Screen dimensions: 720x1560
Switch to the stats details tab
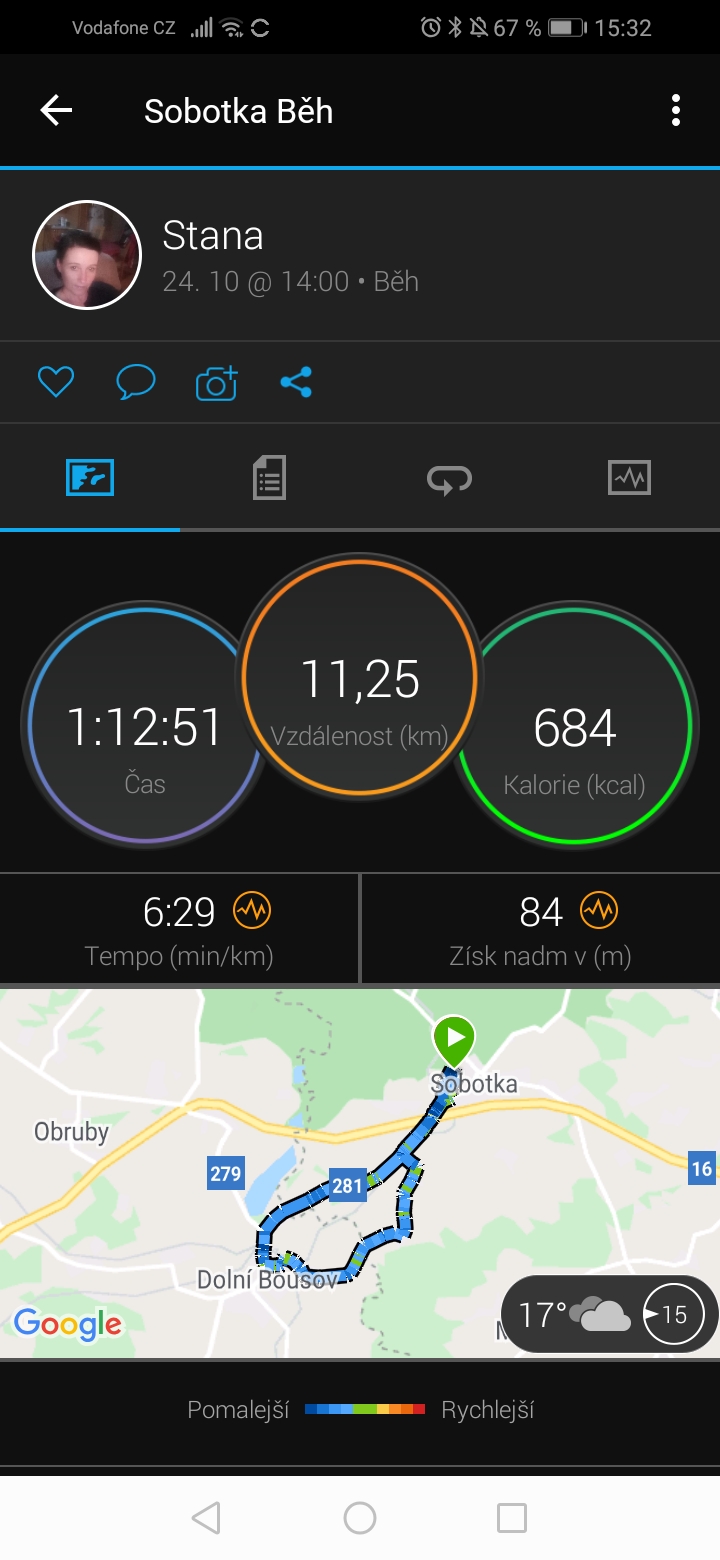269,478
